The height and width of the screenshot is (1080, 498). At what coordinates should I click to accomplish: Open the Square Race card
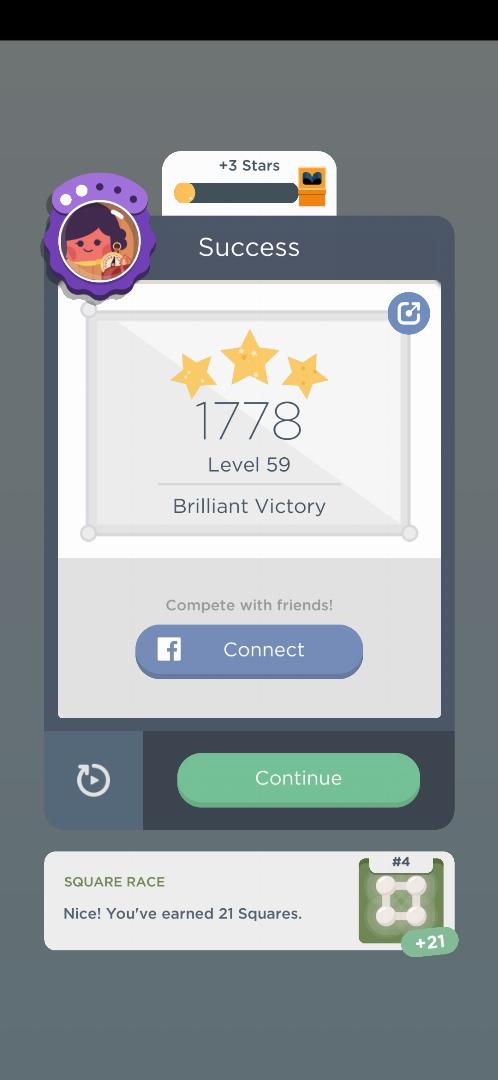pyautogui.click(x=249, y=901)
